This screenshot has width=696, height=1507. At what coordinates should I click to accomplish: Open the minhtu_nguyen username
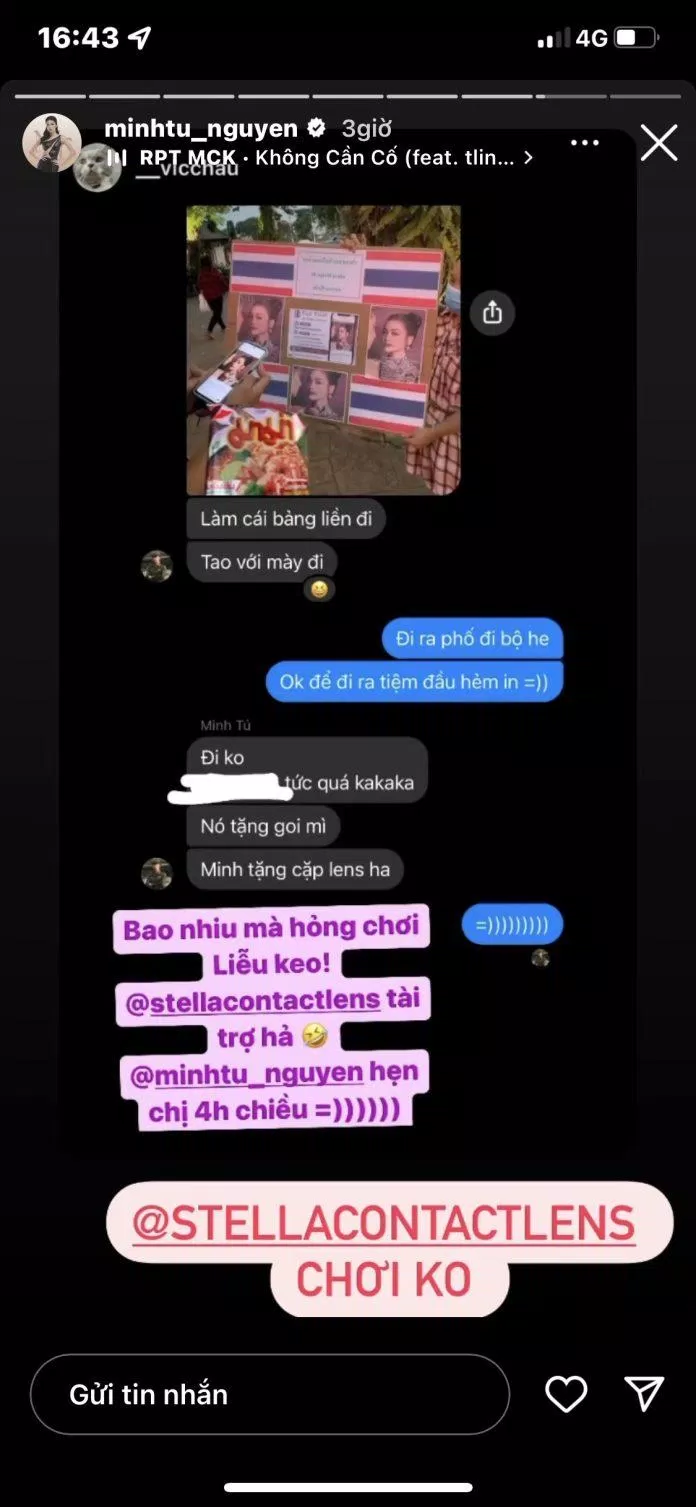tap(201, 128)
